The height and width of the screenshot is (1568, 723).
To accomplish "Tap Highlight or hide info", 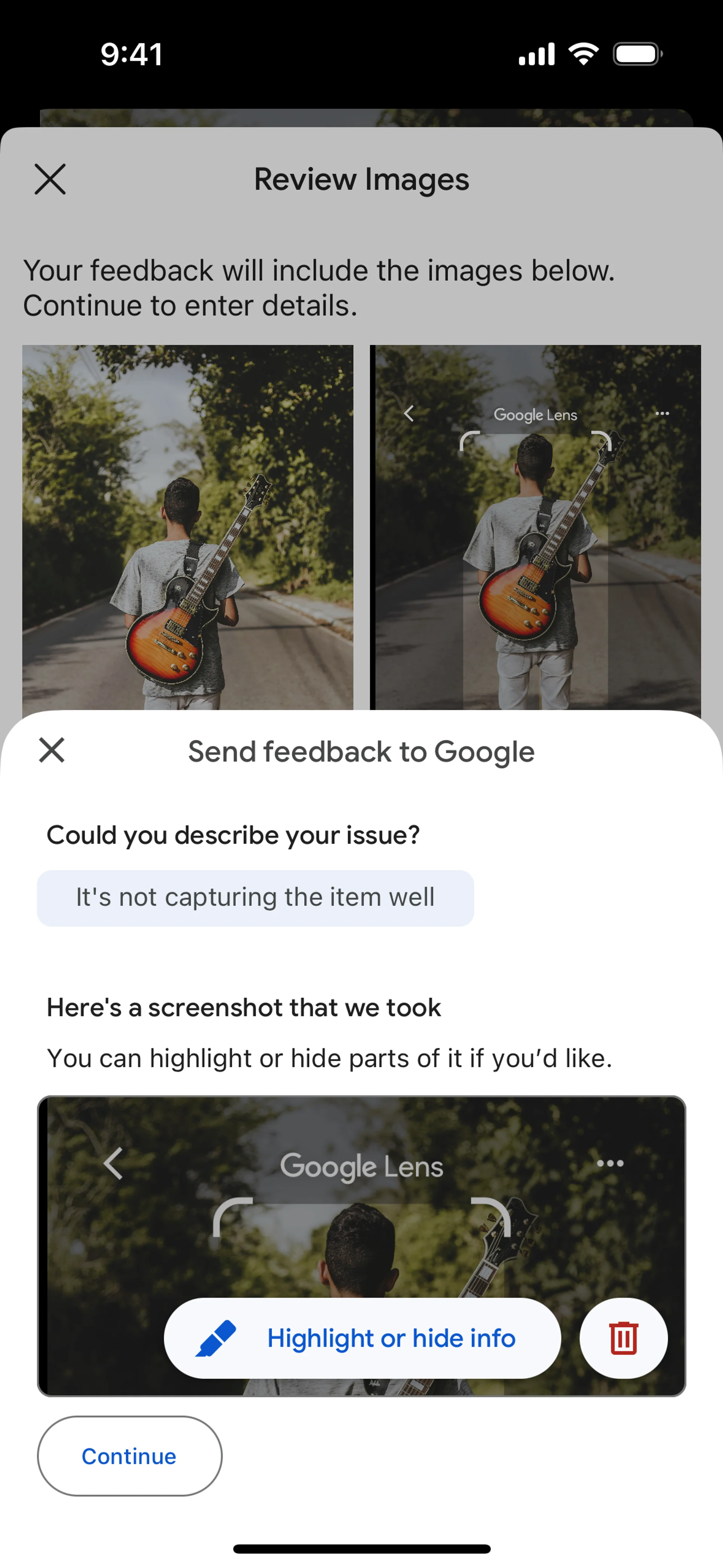I will 362,1338.
